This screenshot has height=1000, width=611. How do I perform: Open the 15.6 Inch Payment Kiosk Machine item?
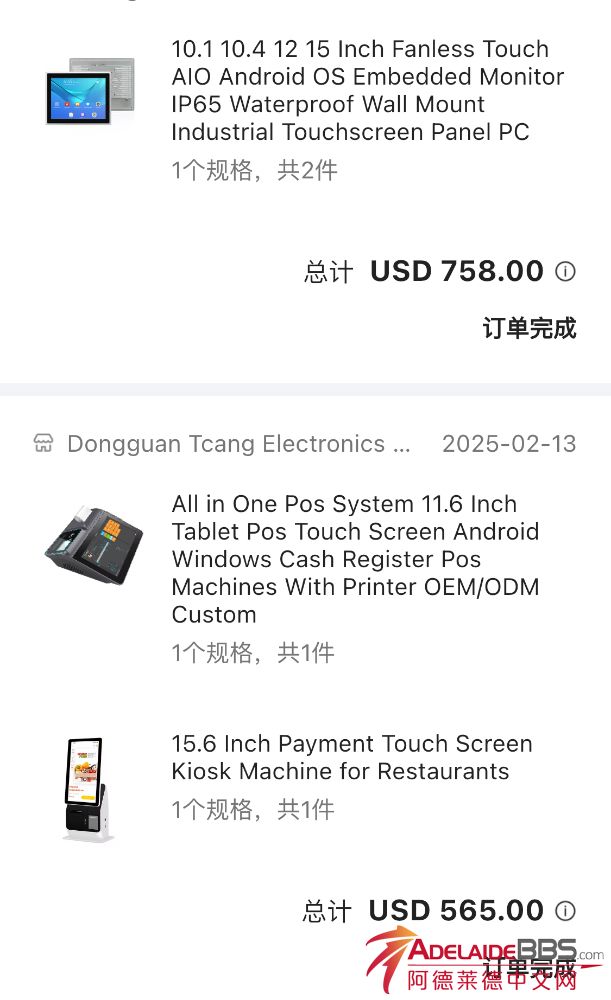pos(352,758)
